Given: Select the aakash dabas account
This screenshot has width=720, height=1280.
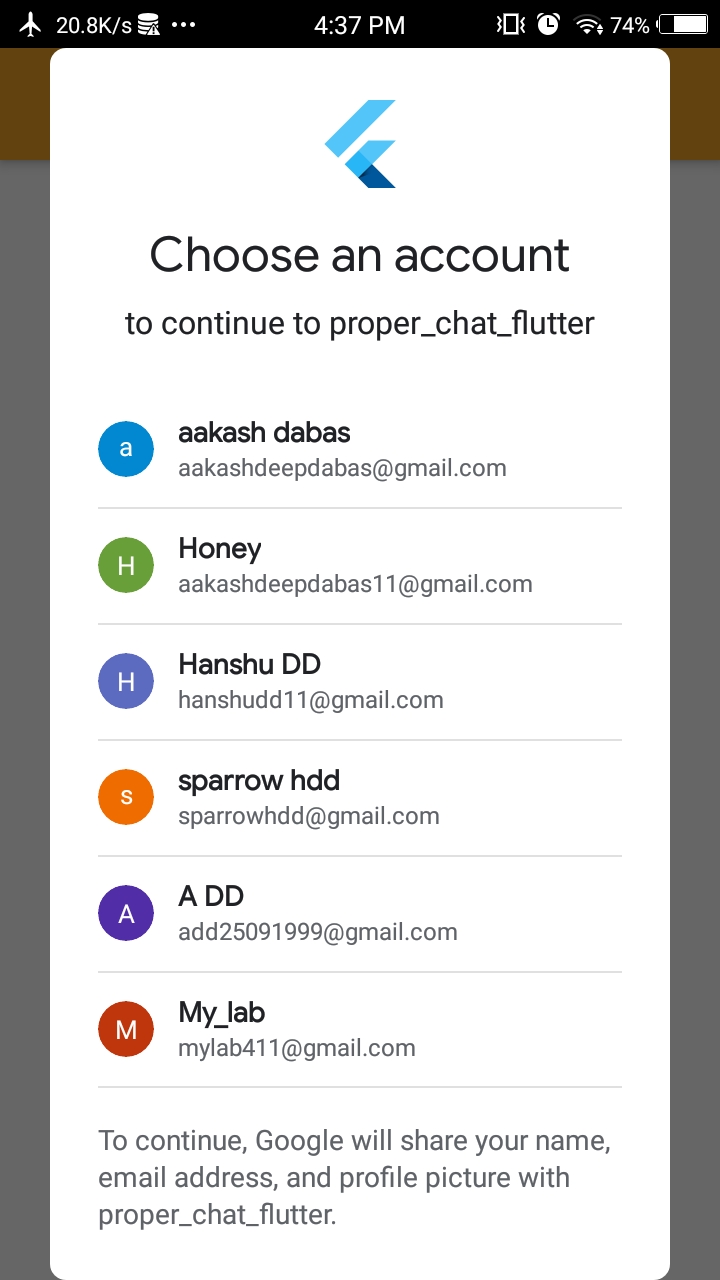Looking at the screenshot, I should (x=360, y=450).
